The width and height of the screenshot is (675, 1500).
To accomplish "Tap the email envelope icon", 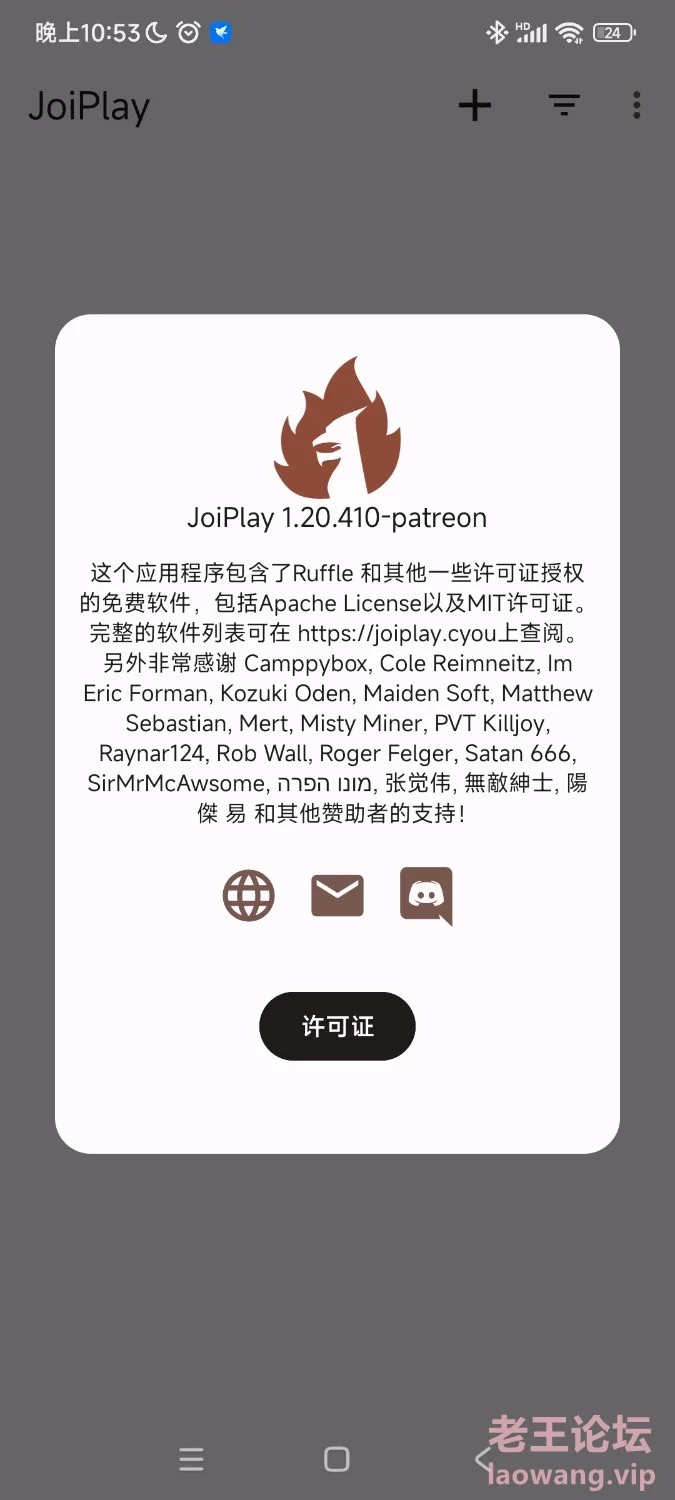I will [337, 895].
